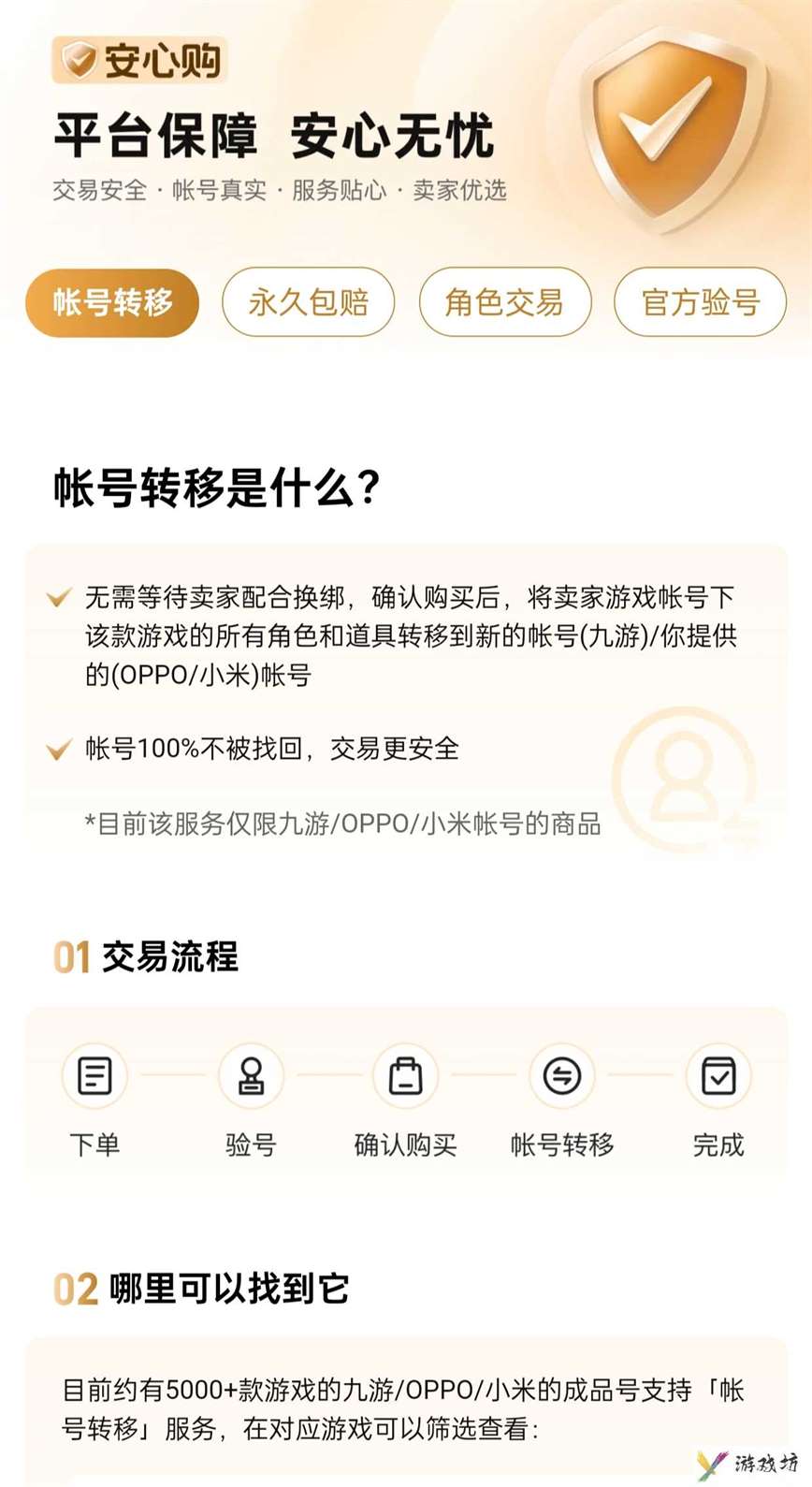The image size is (812, 1487).
Task: Switch to the 永久包赔 tab
Action: pyautogui.click(x=308, y=302)
